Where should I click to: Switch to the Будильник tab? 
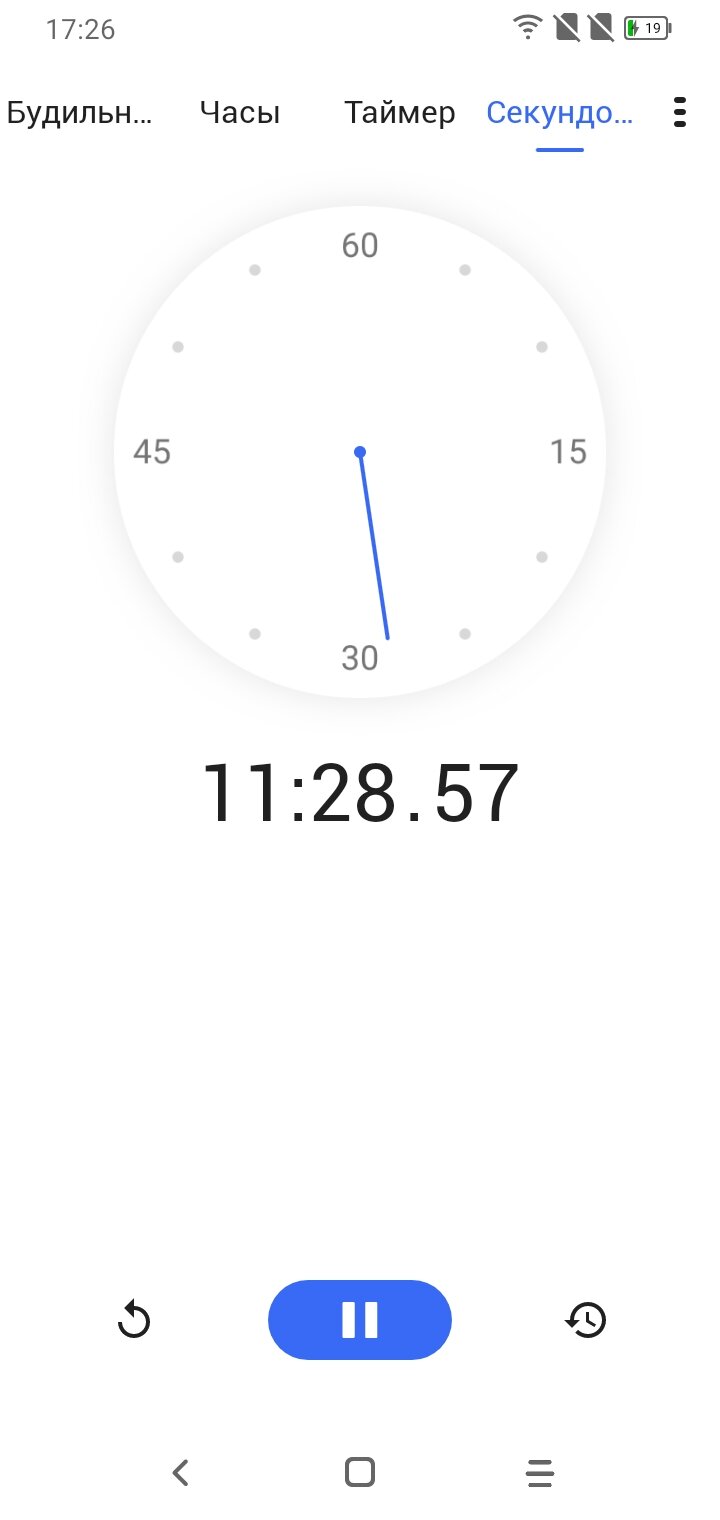coord(80,113)
